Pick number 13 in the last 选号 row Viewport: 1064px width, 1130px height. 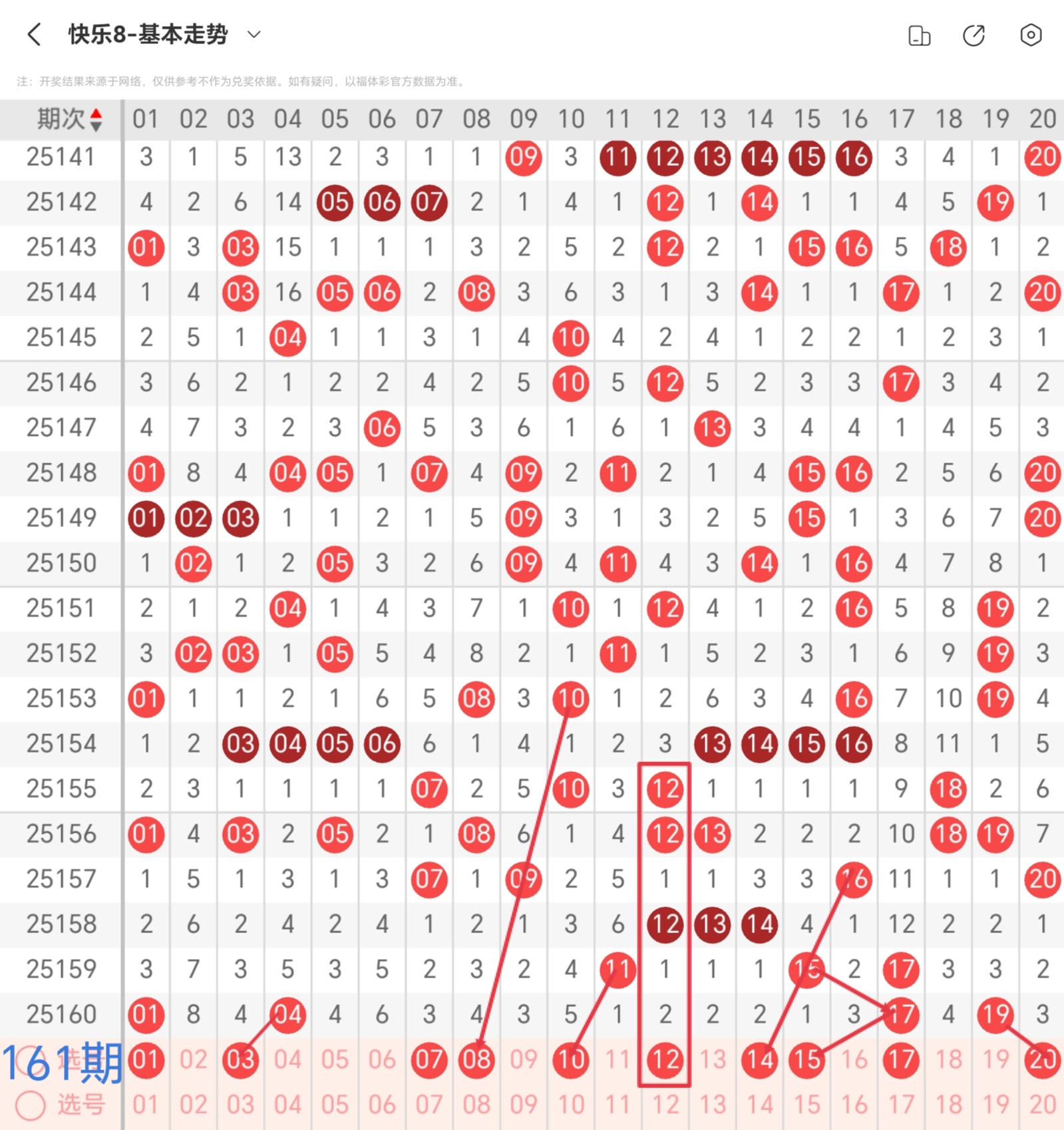tap(712, 1105)
